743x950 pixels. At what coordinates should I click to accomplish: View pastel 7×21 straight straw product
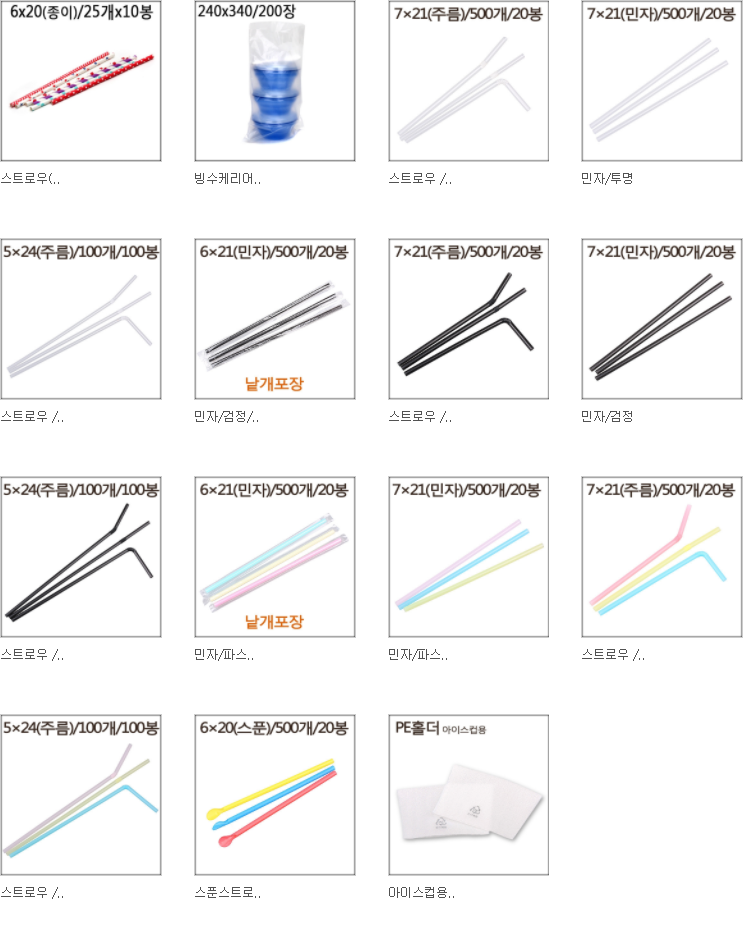point(468,558)
